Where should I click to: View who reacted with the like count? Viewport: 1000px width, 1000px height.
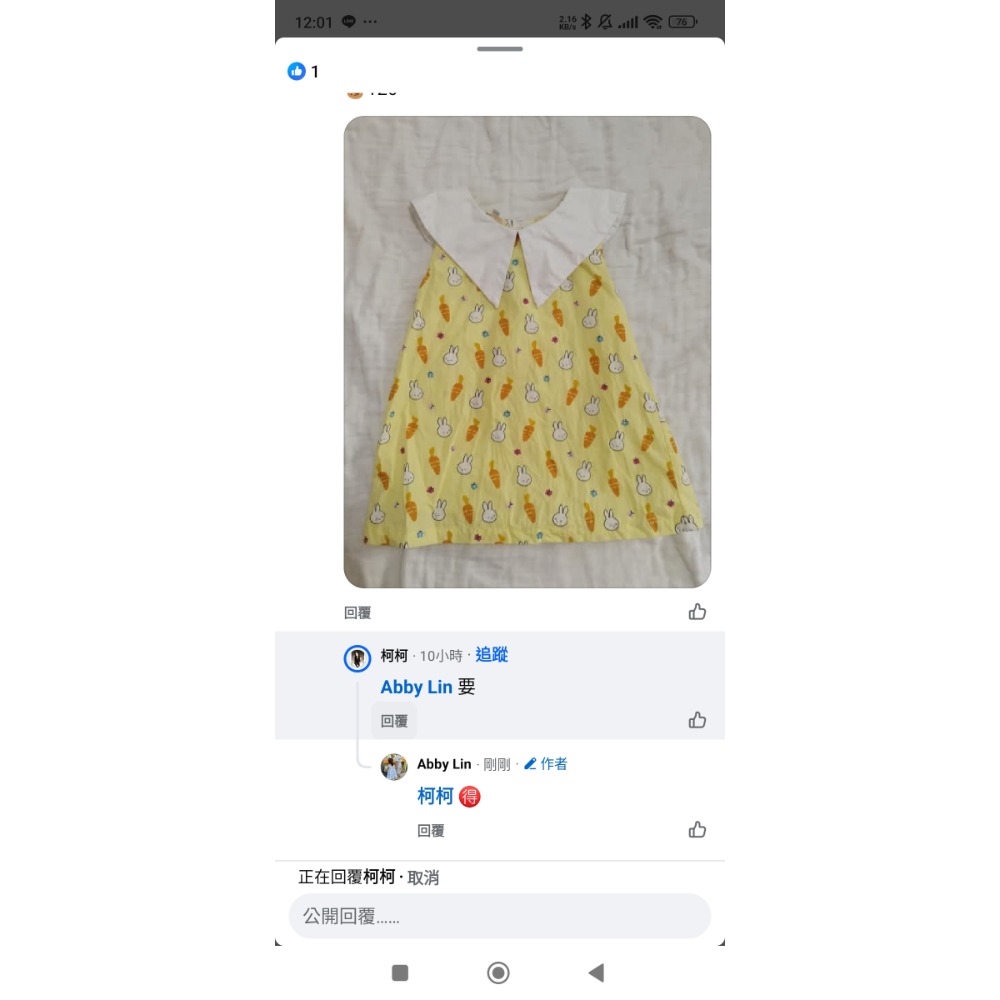coord(303,71)
